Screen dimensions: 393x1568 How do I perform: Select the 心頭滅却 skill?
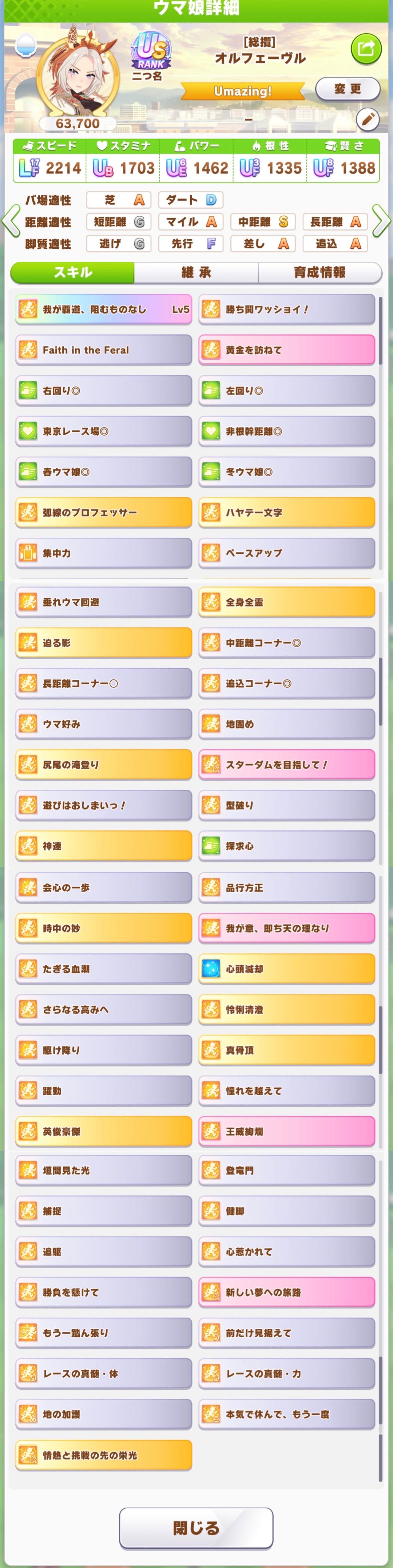pos(287,968)
